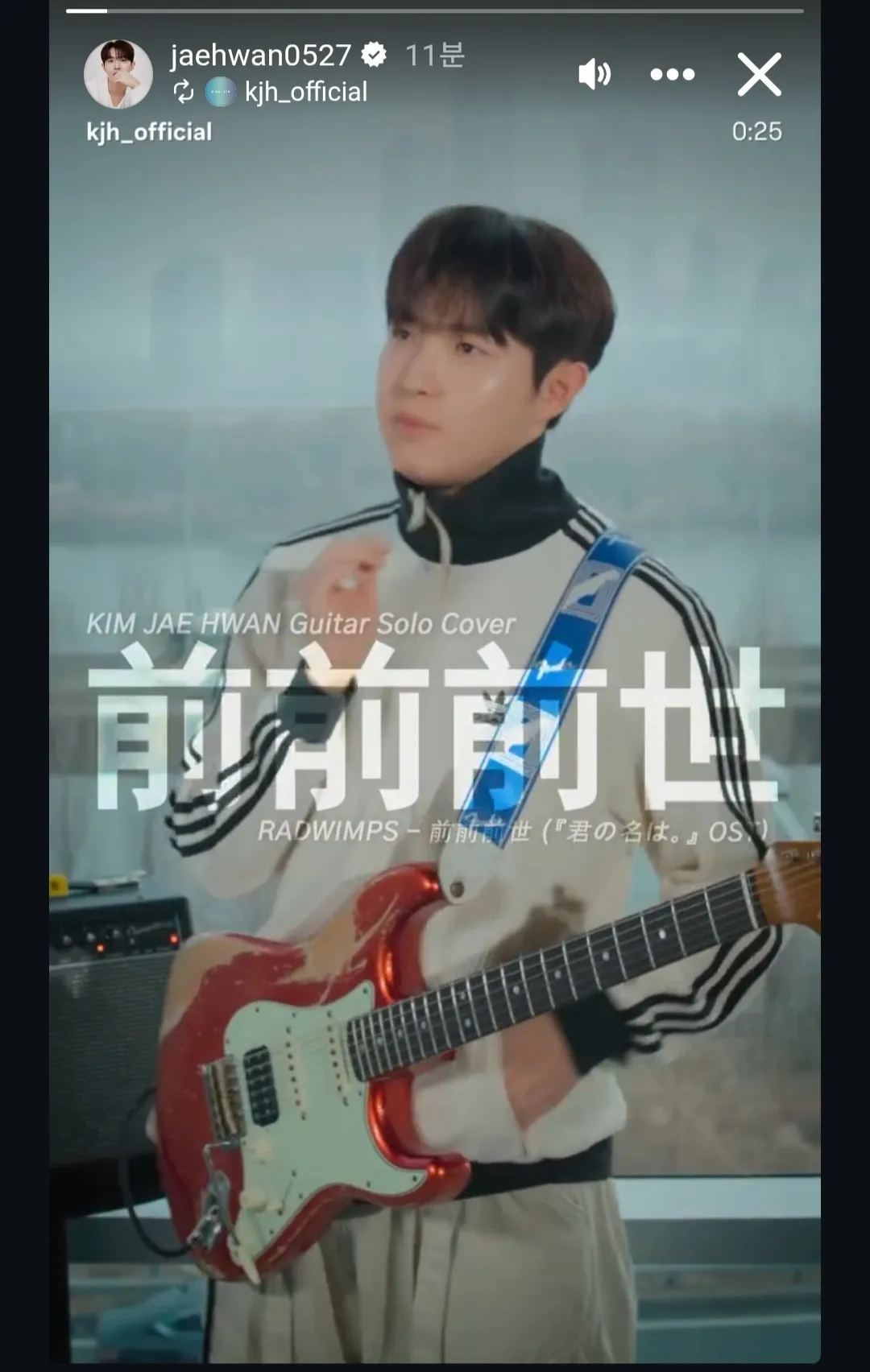Open the kjh_official reel attribution
870x1372 pixels.
pos(149,131)
